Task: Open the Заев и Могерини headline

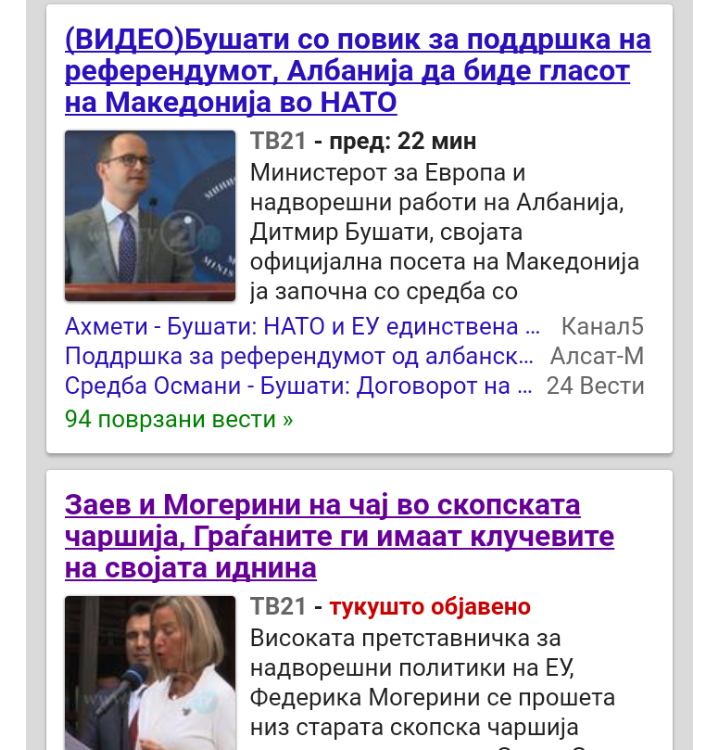Action: [339, 537]
